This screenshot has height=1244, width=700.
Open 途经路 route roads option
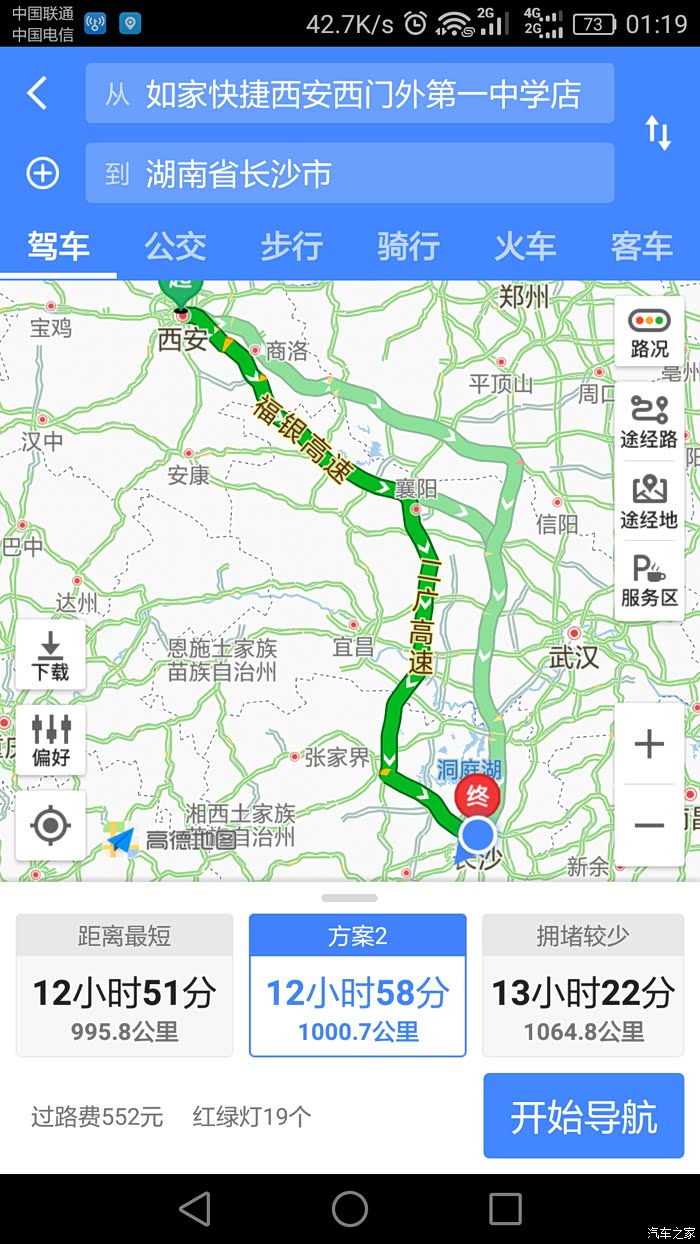point(649,421)
